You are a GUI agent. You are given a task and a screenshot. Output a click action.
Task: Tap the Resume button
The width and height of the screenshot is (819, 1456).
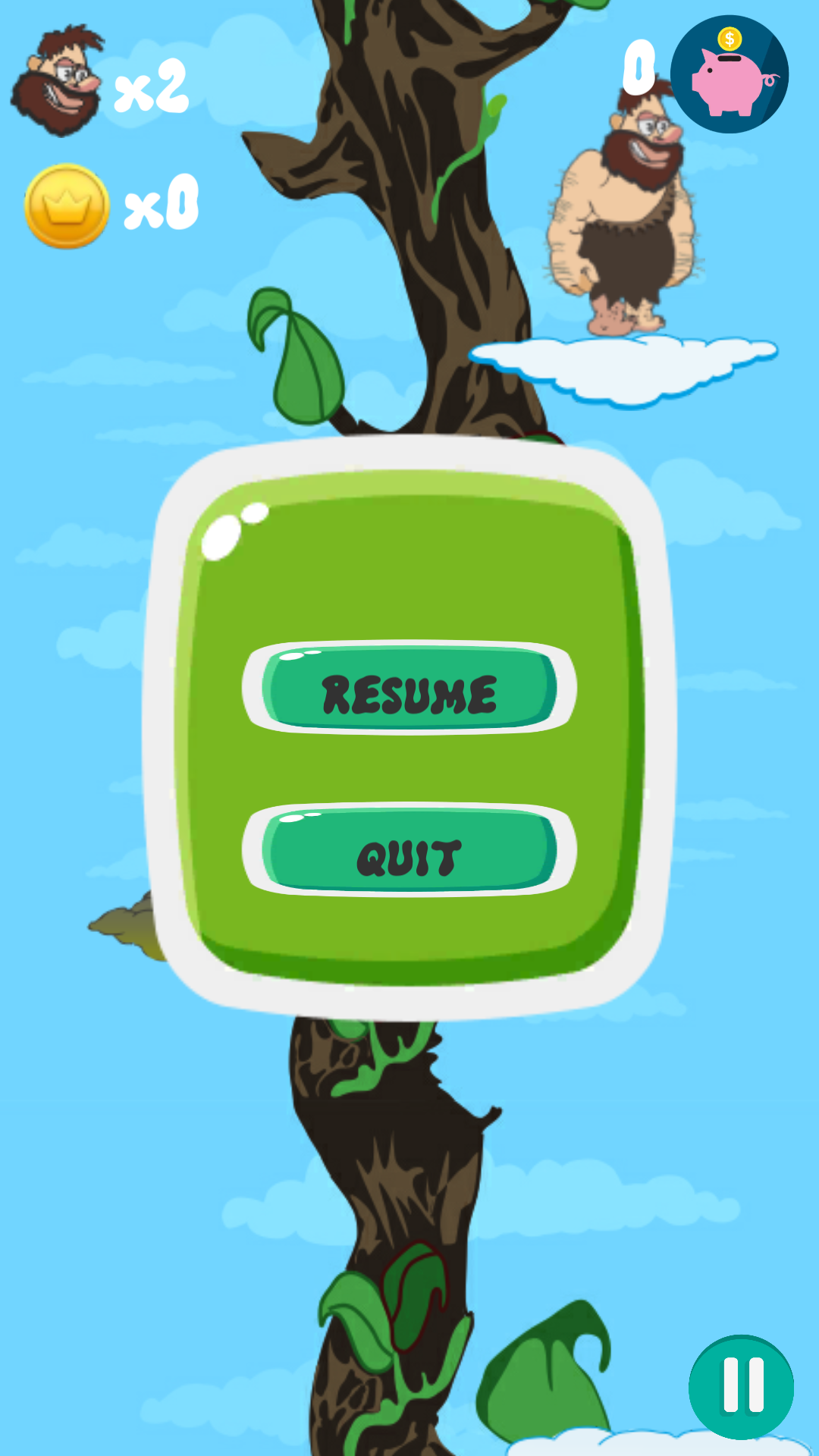click(x=409, y=689)
